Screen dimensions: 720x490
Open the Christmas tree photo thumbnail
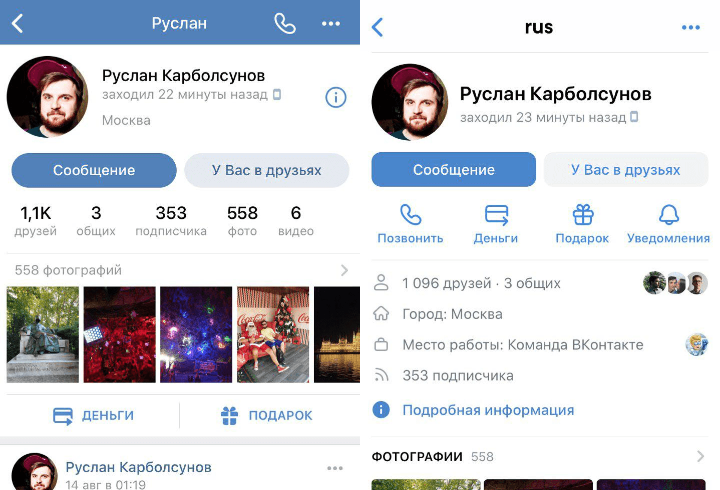click(x=273, y=335)
